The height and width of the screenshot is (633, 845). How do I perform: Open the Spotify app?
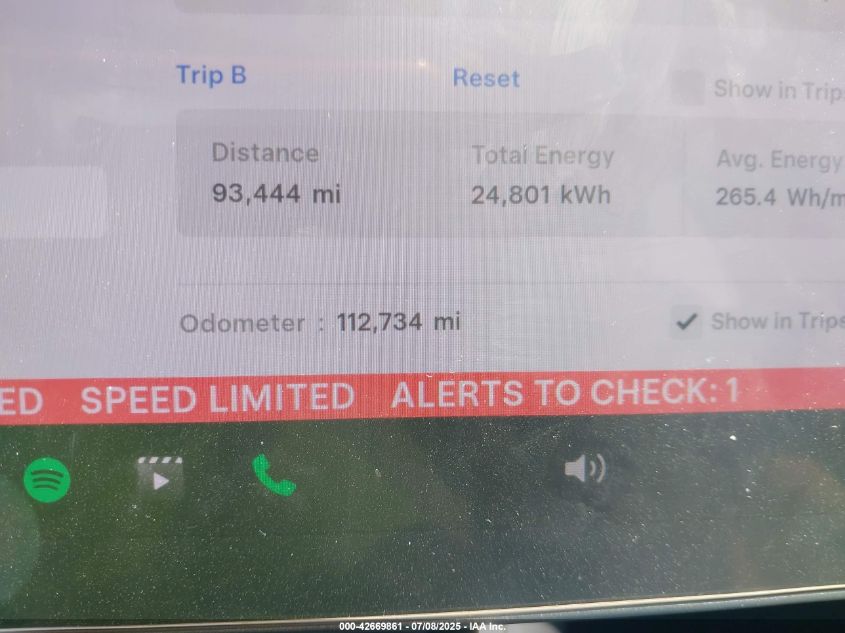[x=46, y=478]
